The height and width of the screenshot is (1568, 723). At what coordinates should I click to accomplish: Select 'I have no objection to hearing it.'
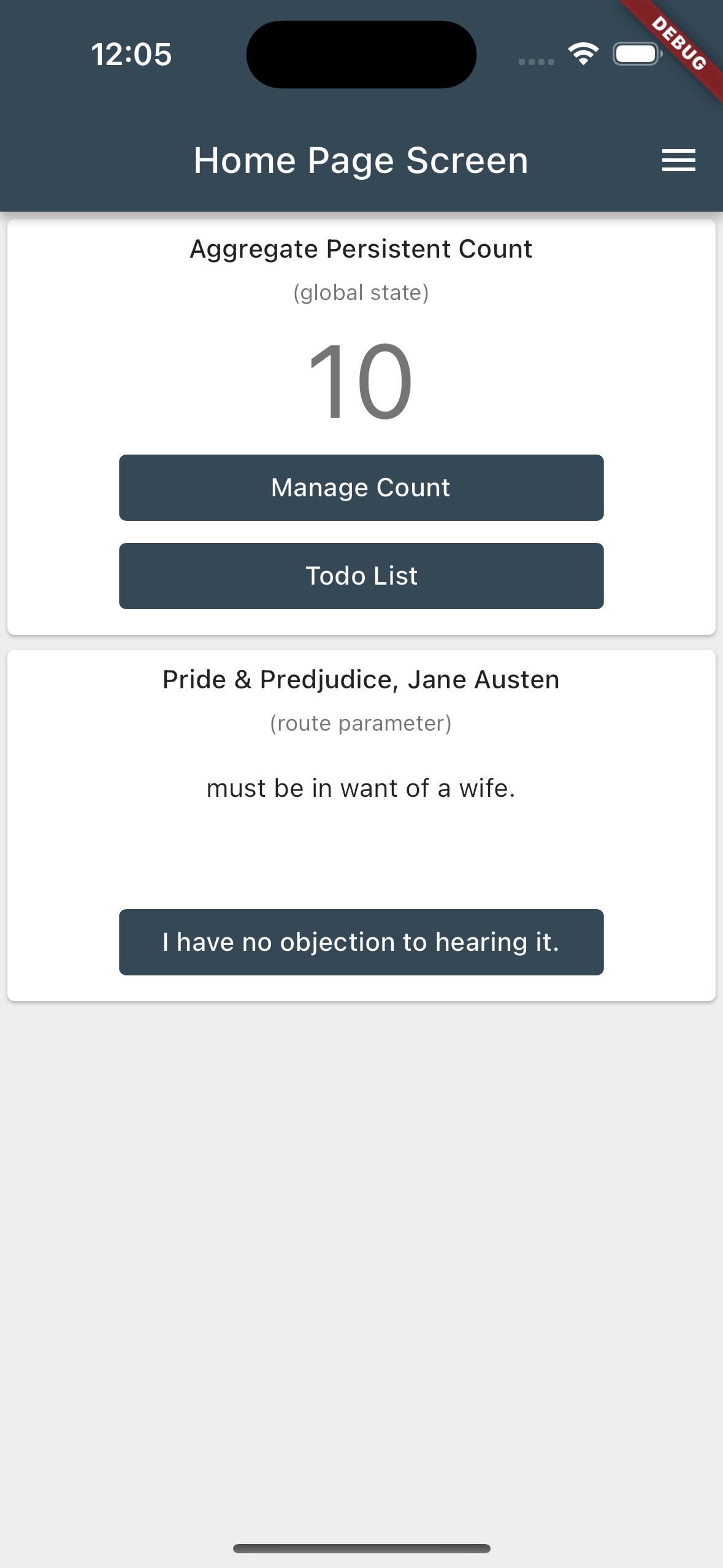pyautogui.click(x=361, y=942)
